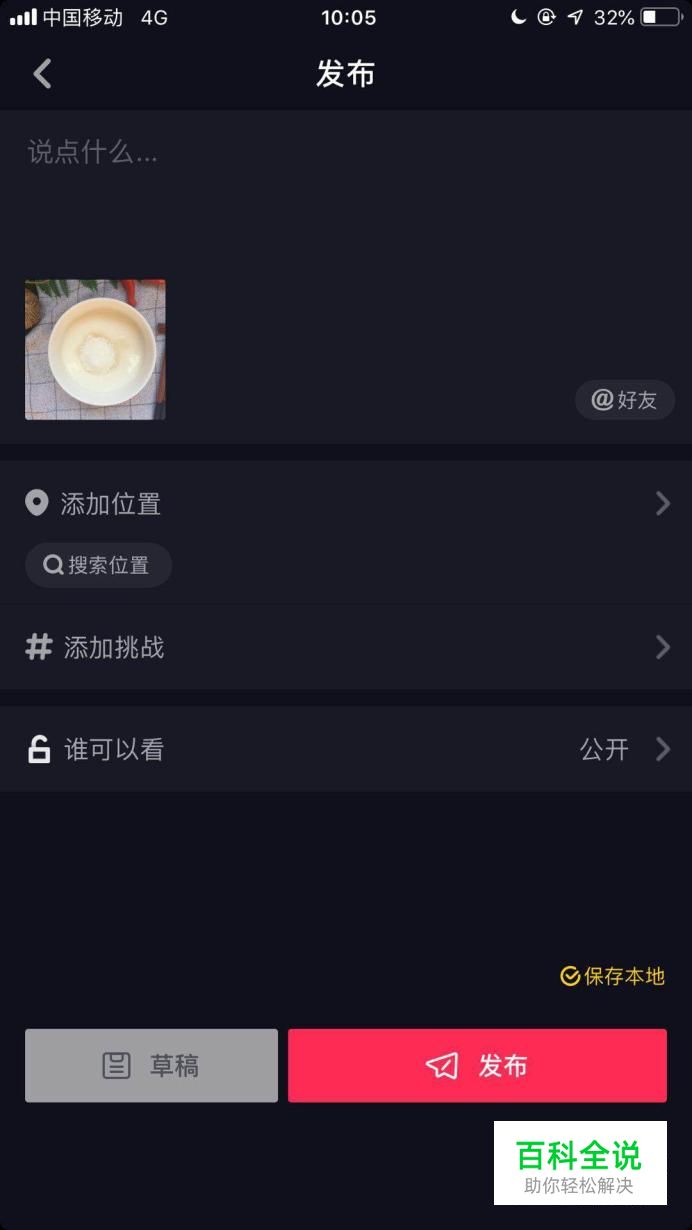Publish with the red 发布 button
The height and width of the screenshot is (1230, 692).
click(x=477, y=1066)
